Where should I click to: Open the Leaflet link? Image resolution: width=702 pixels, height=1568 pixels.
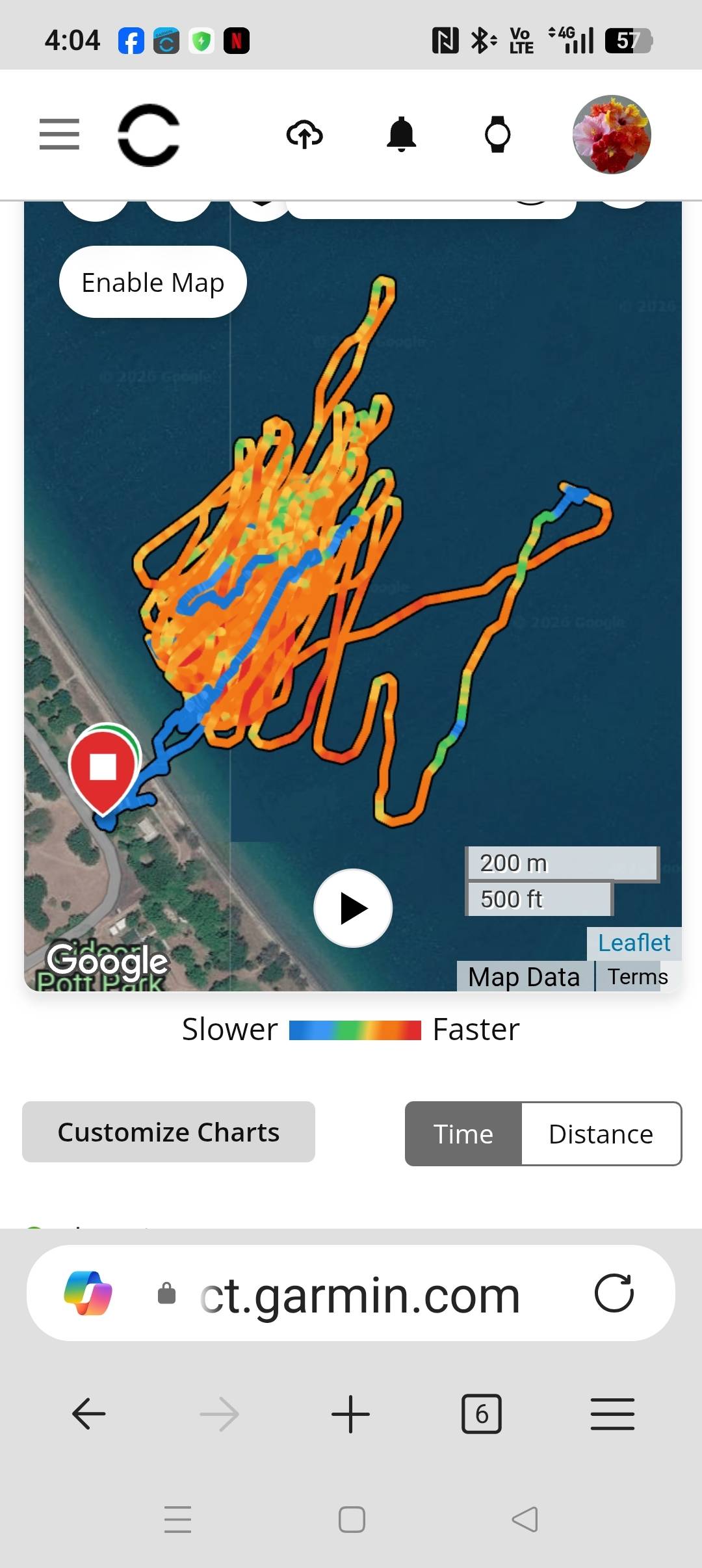634,943
